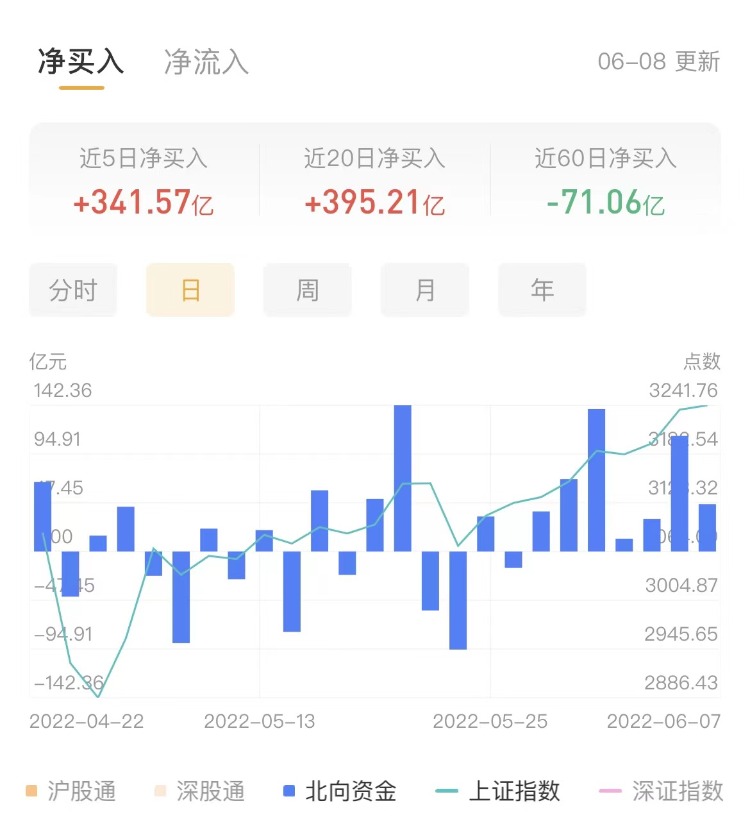Enable the 深股通 legend series
The image size is (750, 817).
coord(200,791)
